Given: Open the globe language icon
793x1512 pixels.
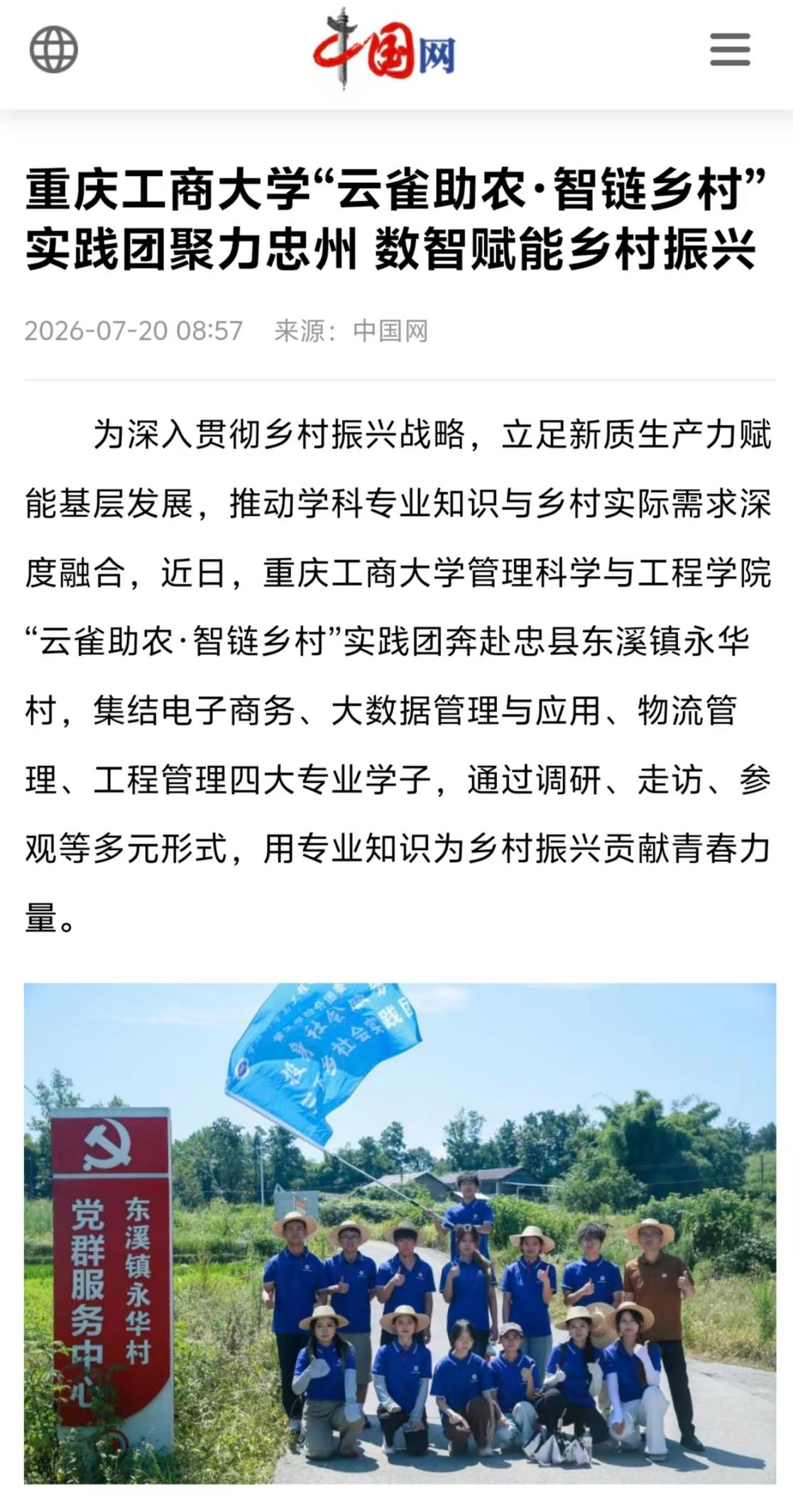Looking at the screenshot, I should point(54,49).
